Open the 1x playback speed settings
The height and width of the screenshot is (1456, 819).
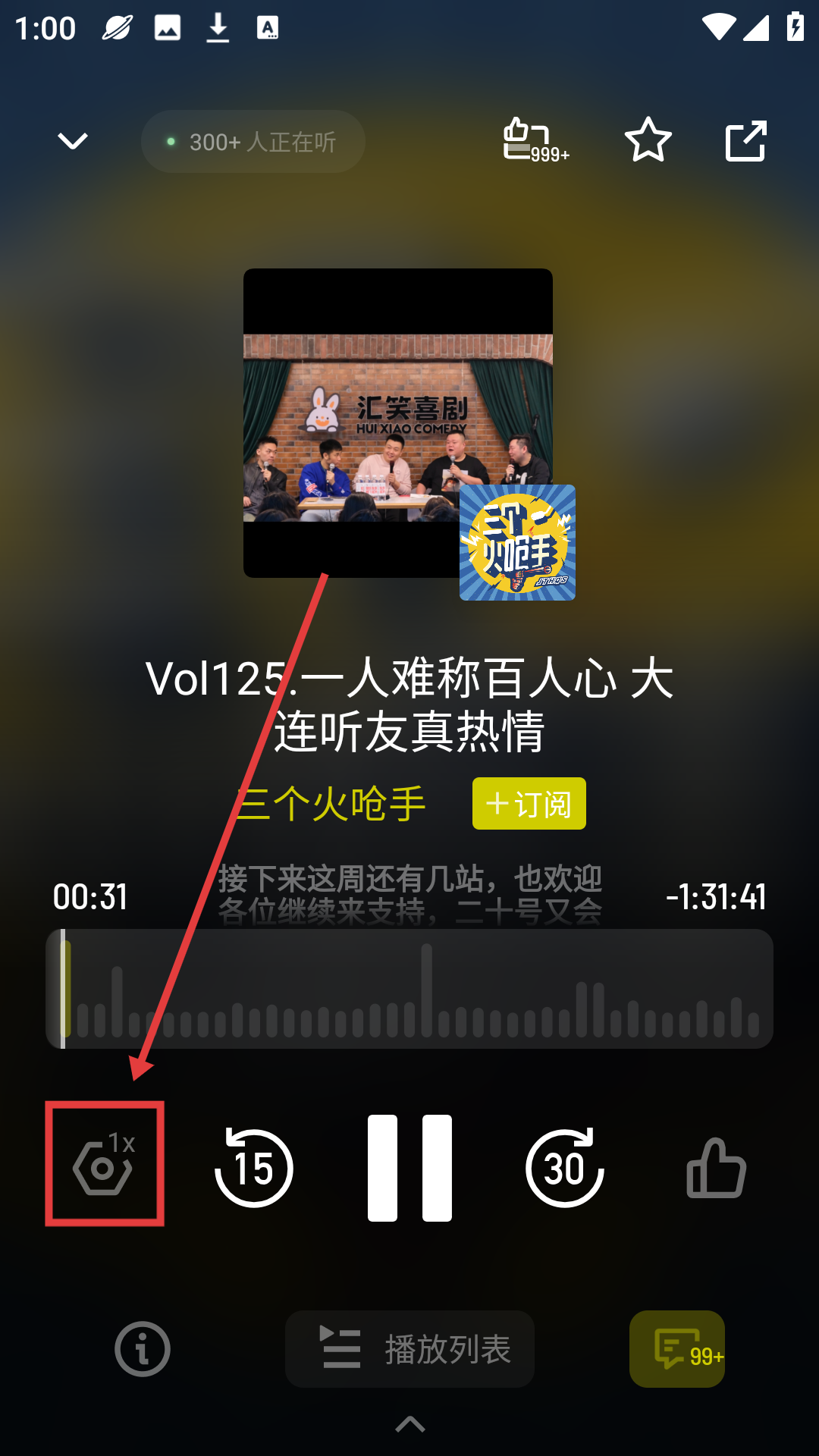click(x=105, y=1163)
